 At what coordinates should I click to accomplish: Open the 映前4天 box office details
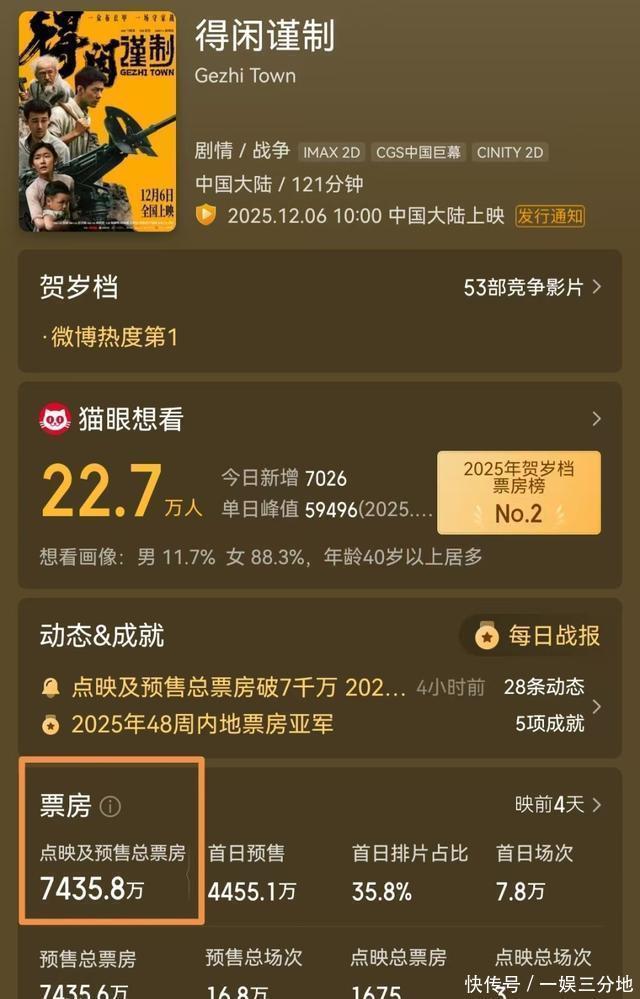[x=558, y=804]
